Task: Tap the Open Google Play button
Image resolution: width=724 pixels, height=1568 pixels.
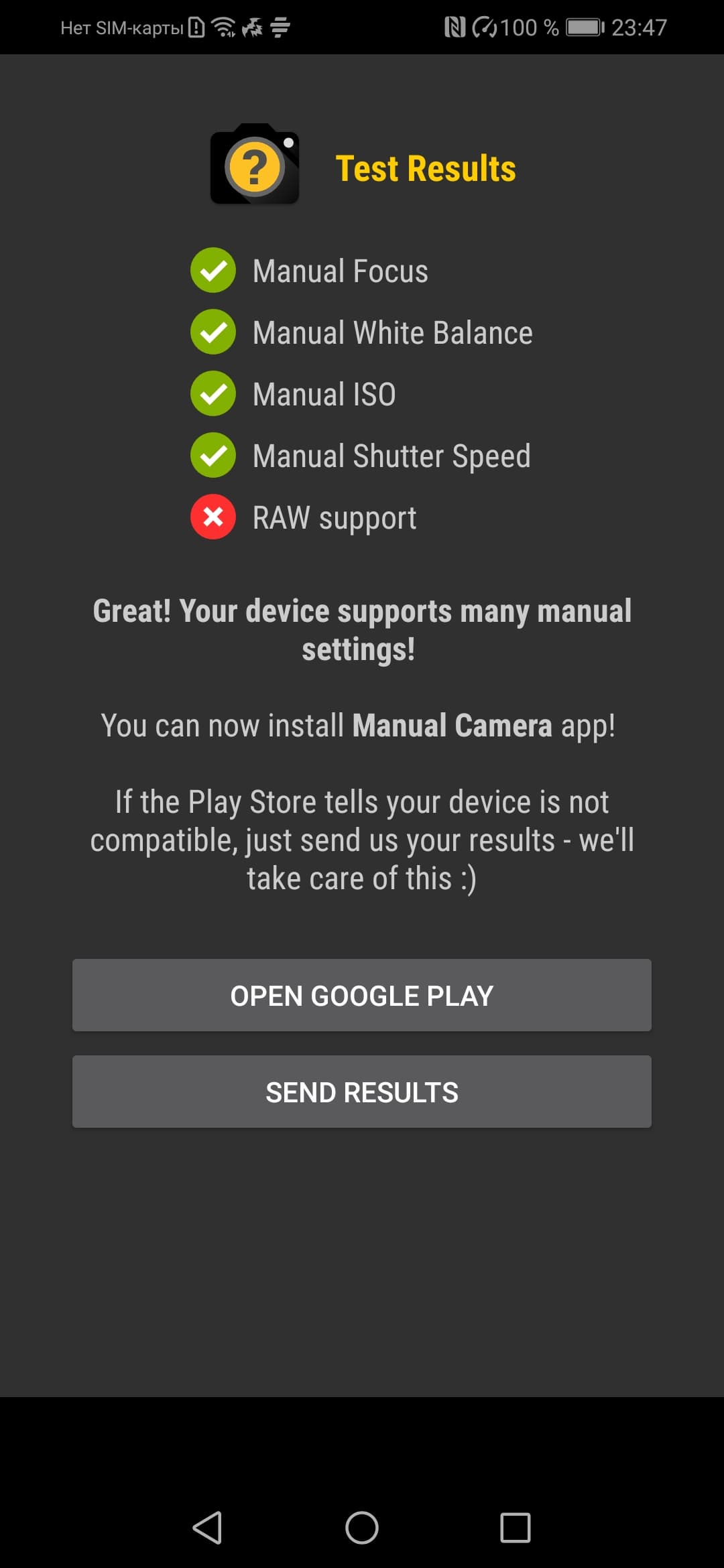Action: pyautogui.click(x=362, y=995)
